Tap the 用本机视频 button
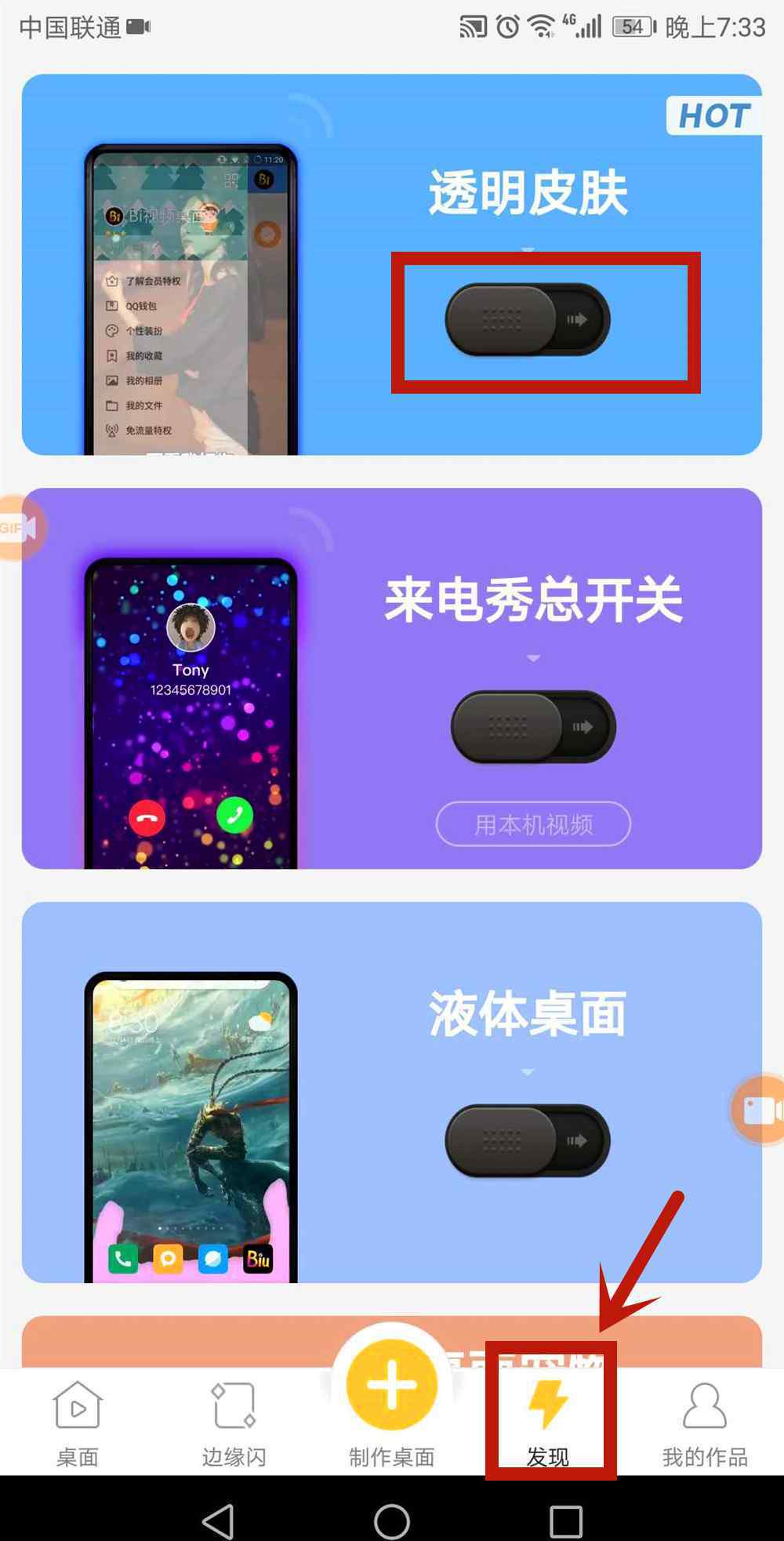The width and height of the screenshot is (784, 1541). coord(533,824)
